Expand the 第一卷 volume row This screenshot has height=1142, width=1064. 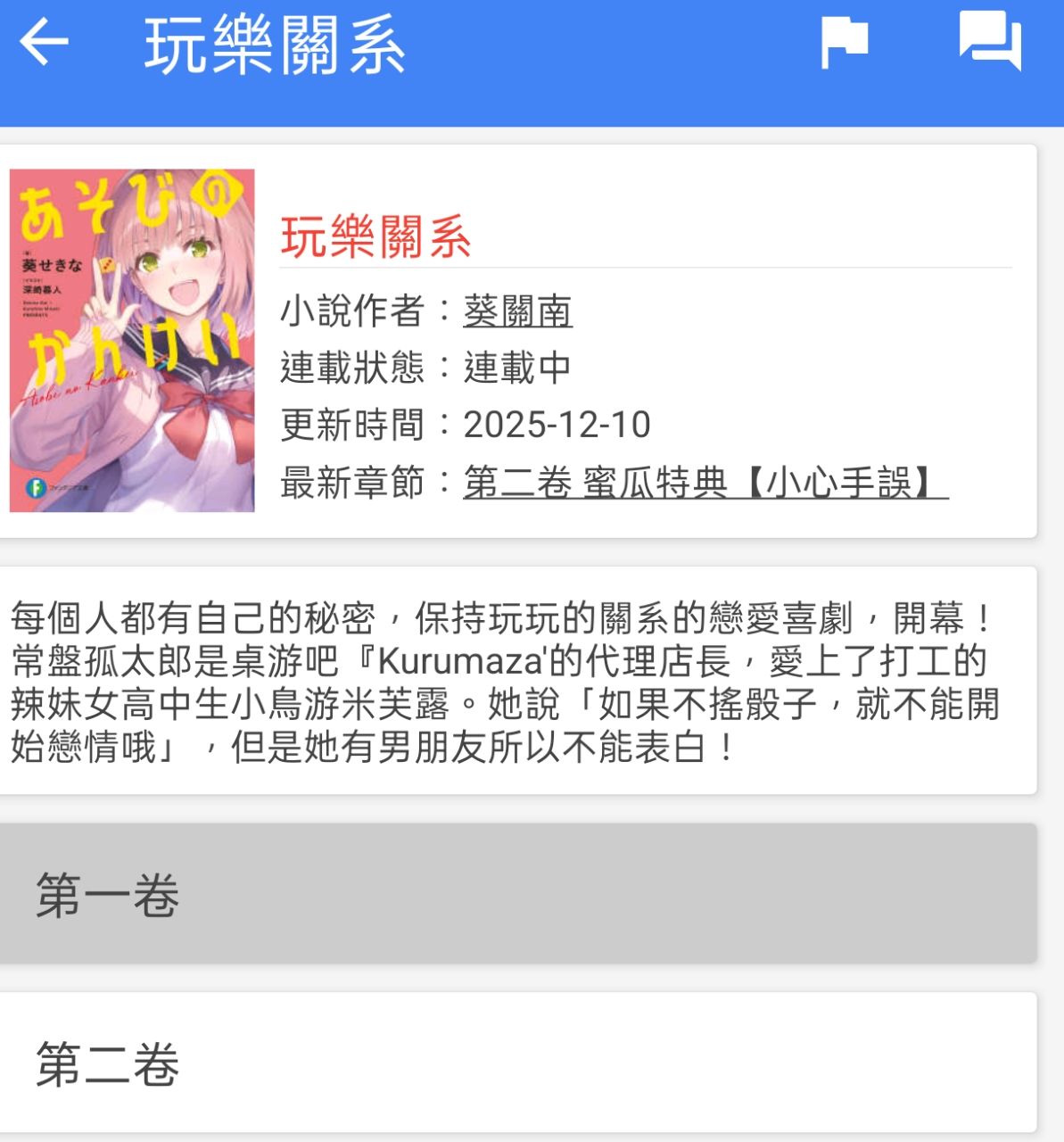click(517, 894)
